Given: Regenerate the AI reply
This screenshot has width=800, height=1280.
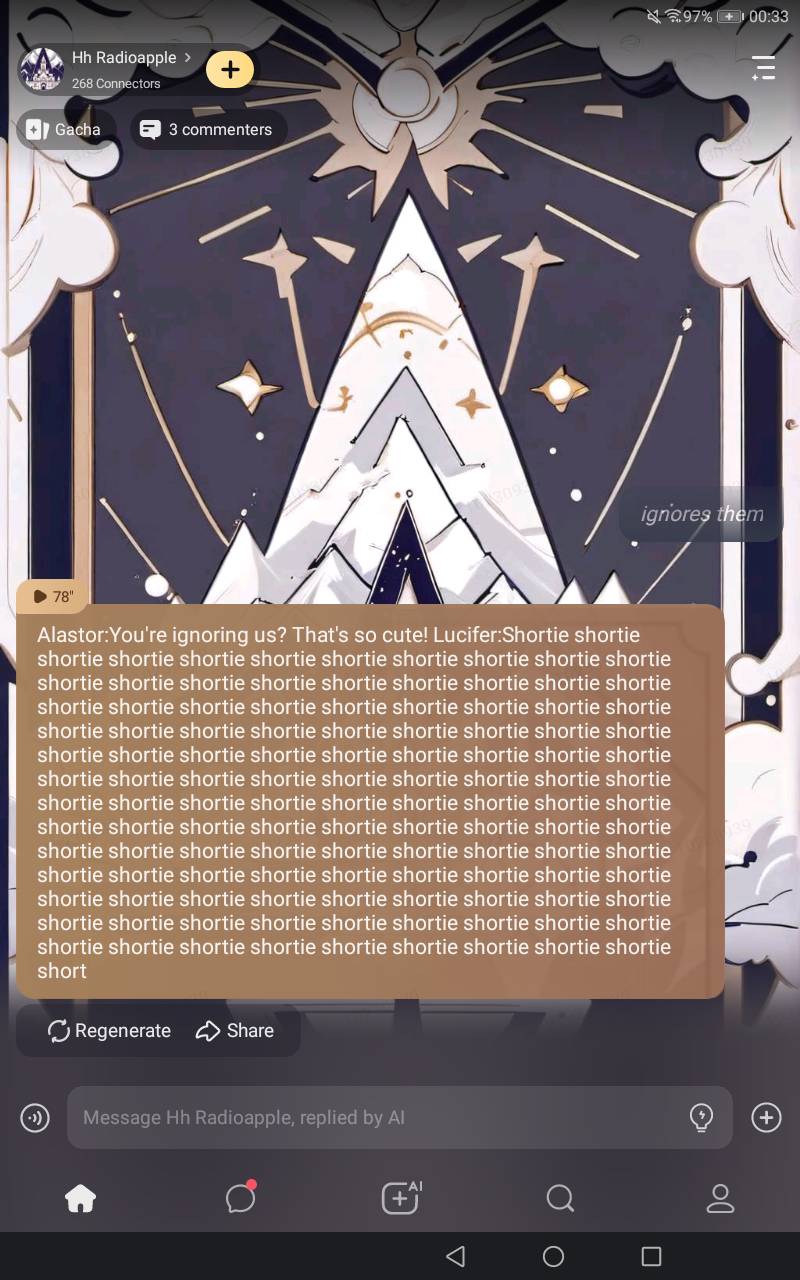Looking at the screenshot, I should (109, 1031).
